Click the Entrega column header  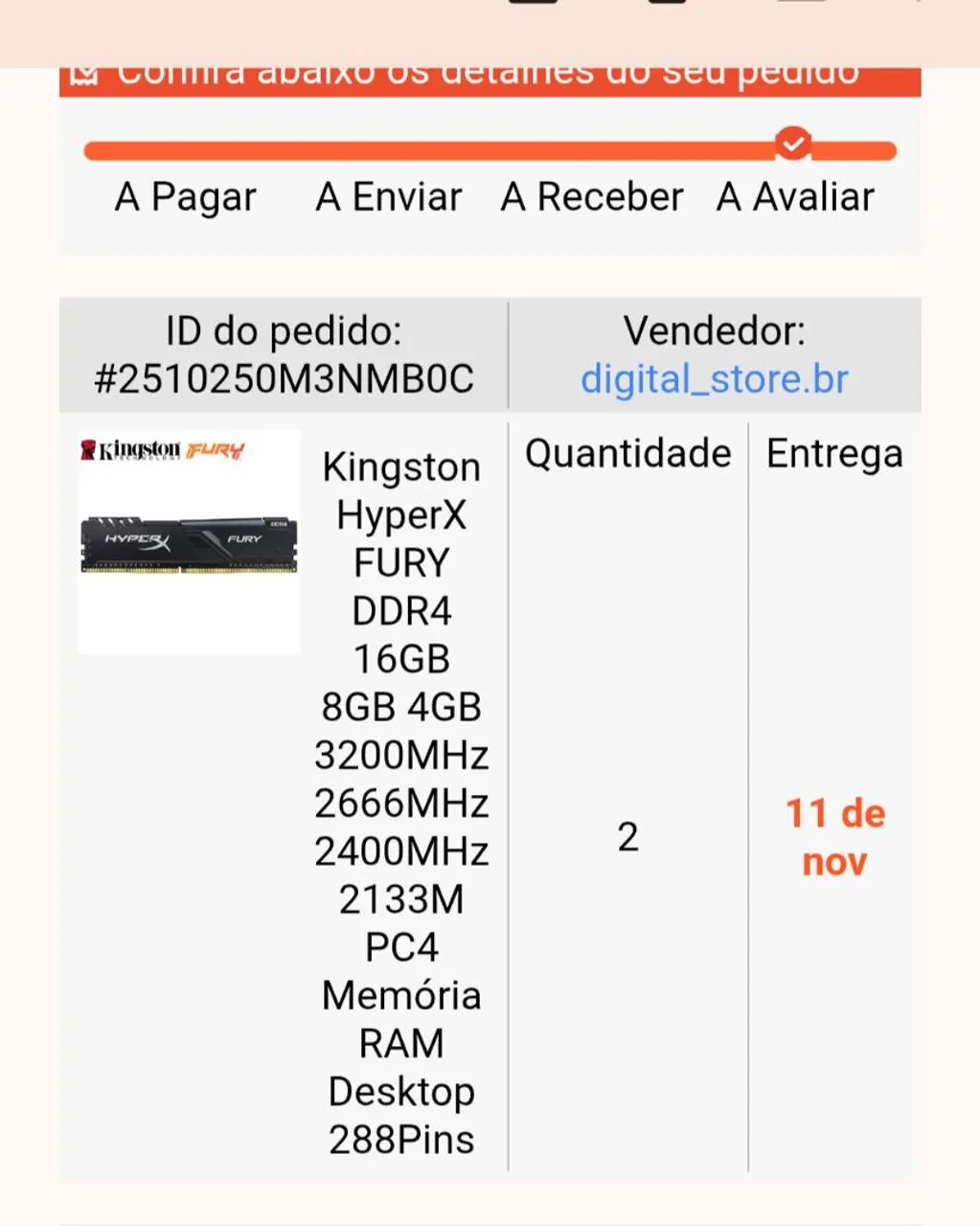(x=833, y=453)
